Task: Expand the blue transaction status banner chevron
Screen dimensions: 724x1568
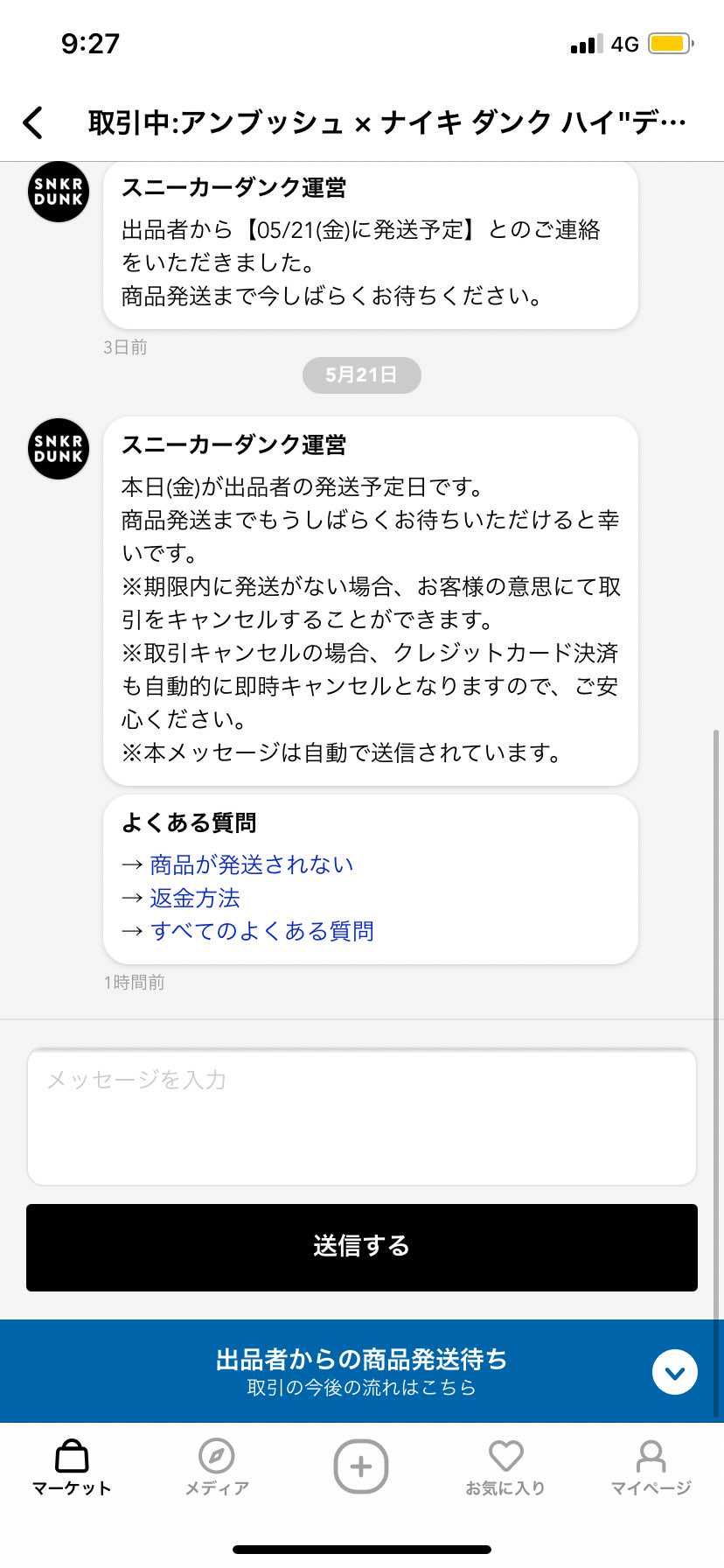Action: pyautogui.click(x=674, y=1371)
